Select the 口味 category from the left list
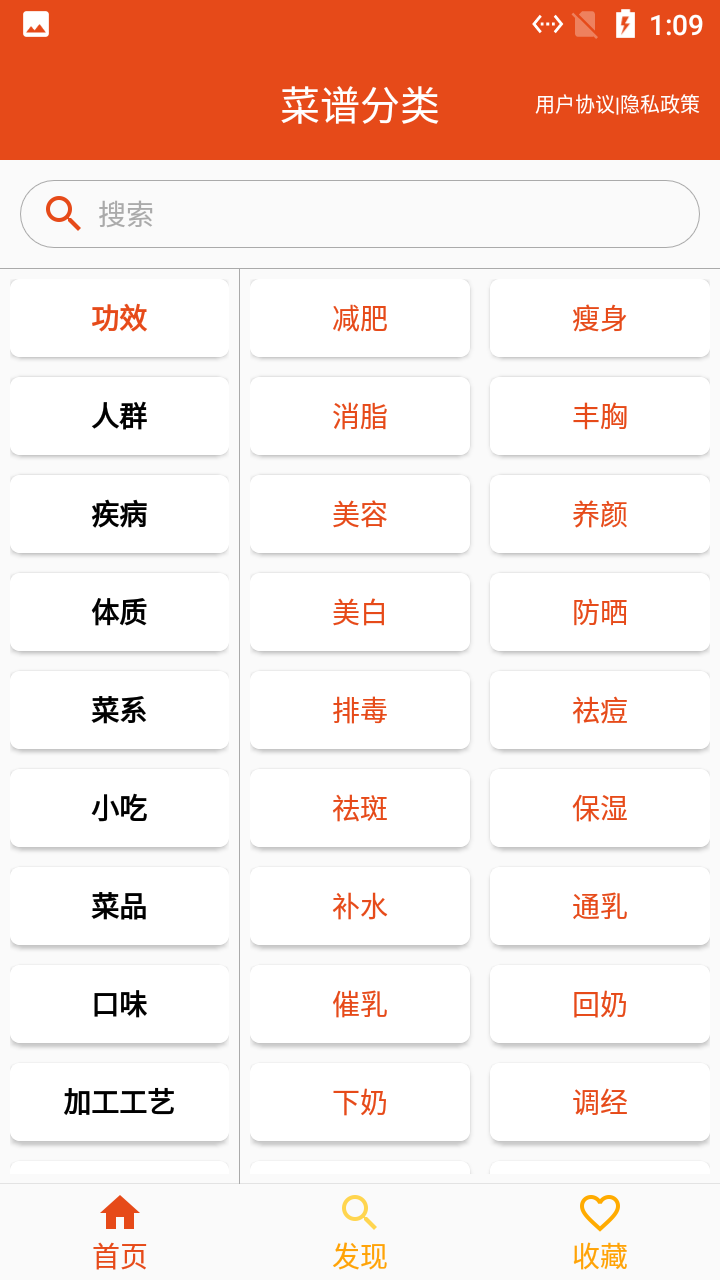 coord(119,1004)
